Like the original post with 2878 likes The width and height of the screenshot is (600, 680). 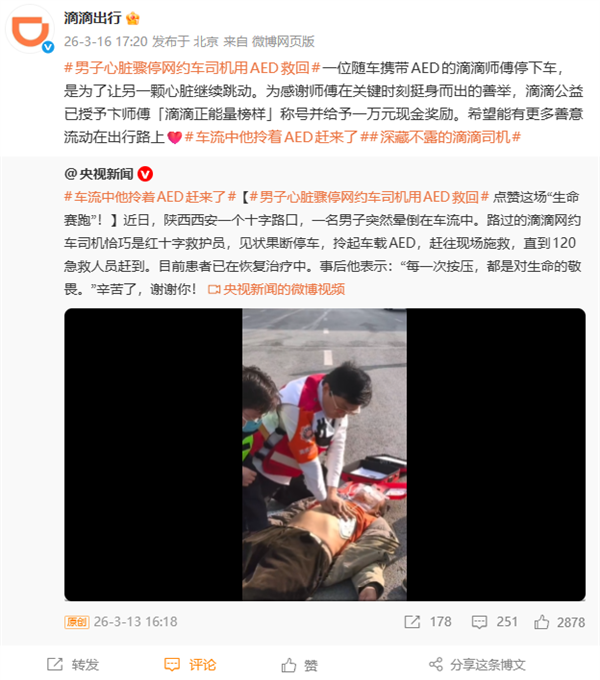coord(560,622)
